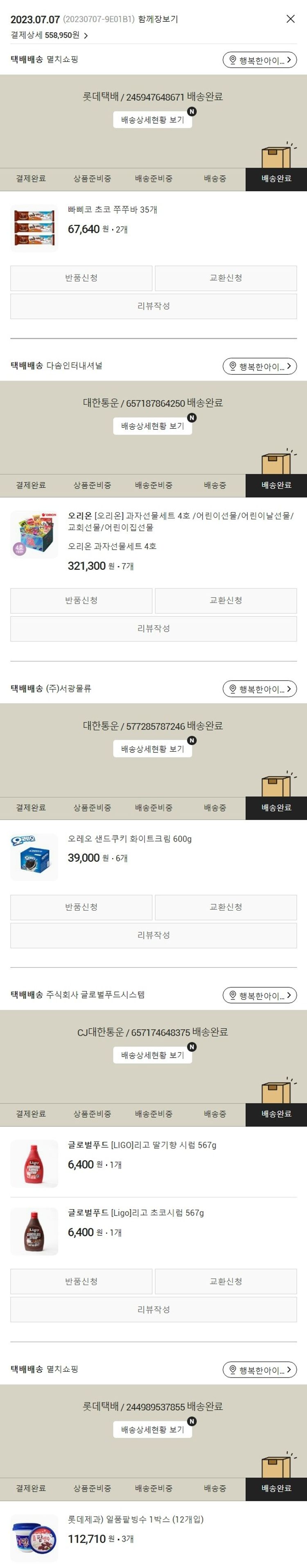The height and width of the screenshot is (1568, 307).
Task: Request exchange for 빠삐코 초코 쭈쭈바
Action: coord(226,278)
